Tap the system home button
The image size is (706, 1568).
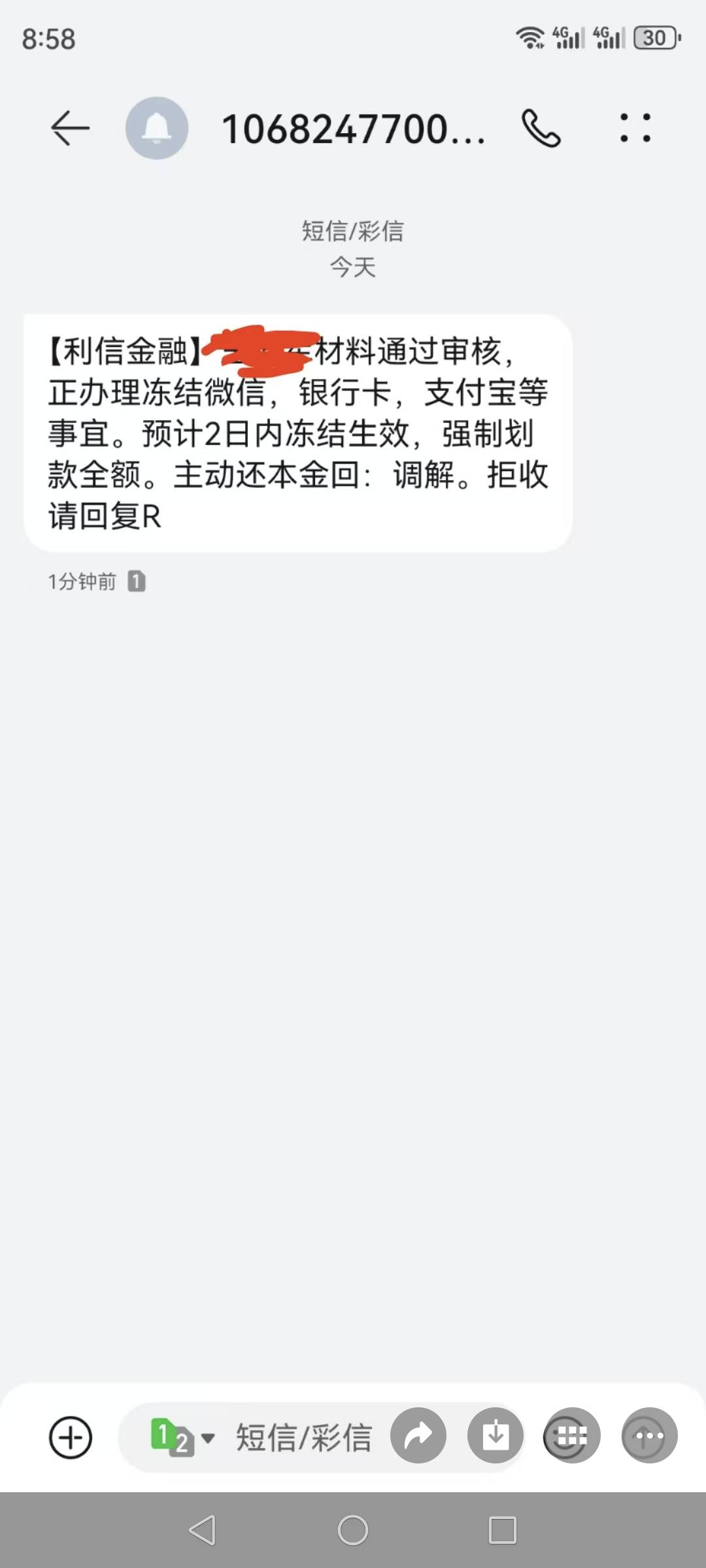[353, 1530]
